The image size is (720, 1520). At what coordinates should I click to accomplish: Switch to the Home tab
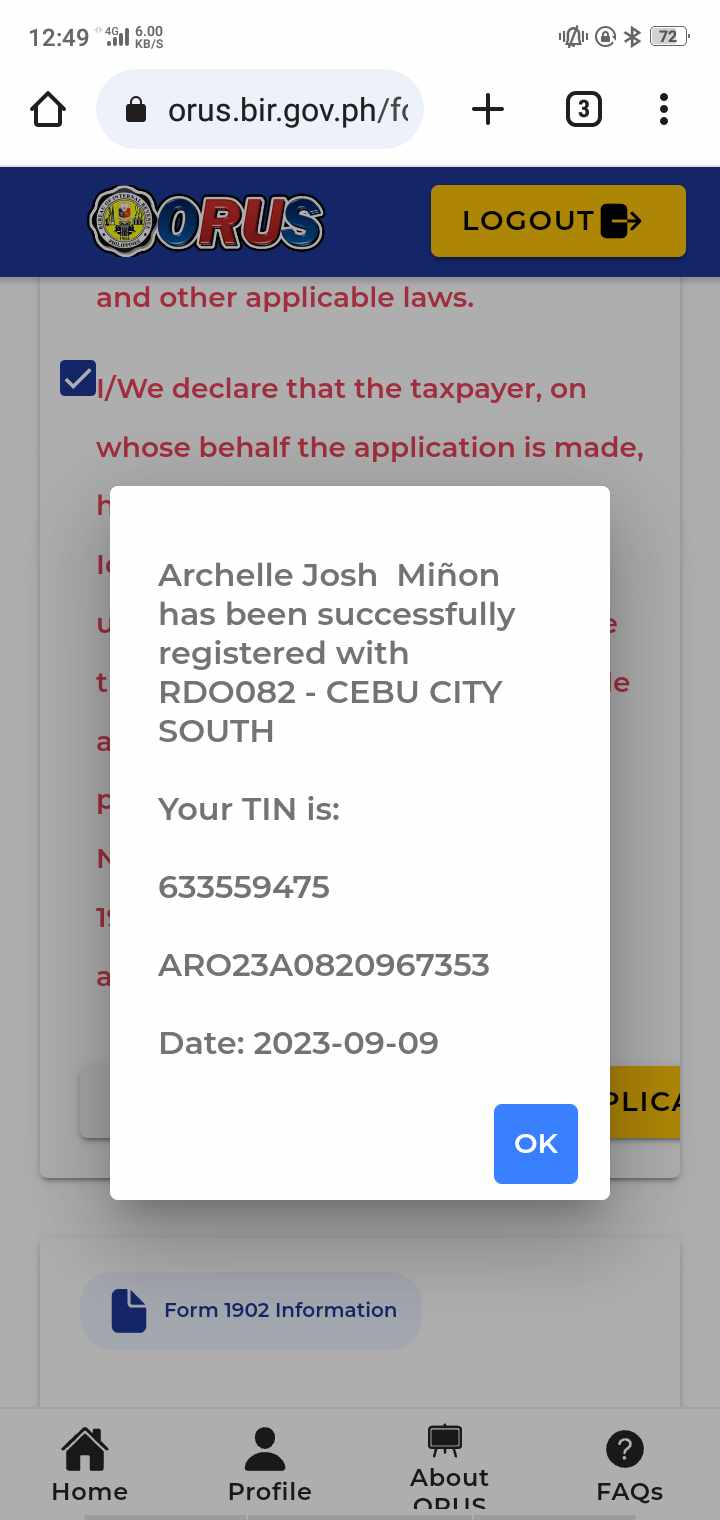click(90, 1465)
